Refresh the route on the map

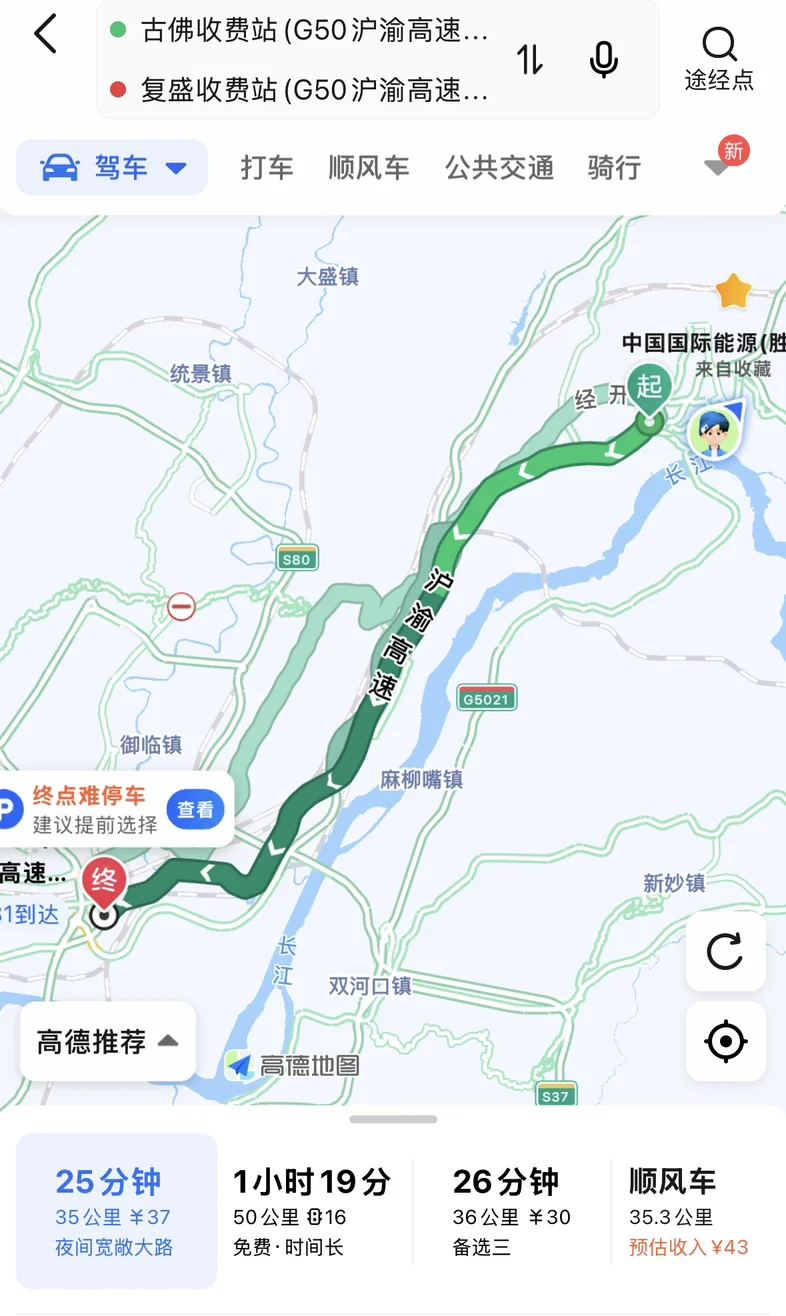click(726, 951)
